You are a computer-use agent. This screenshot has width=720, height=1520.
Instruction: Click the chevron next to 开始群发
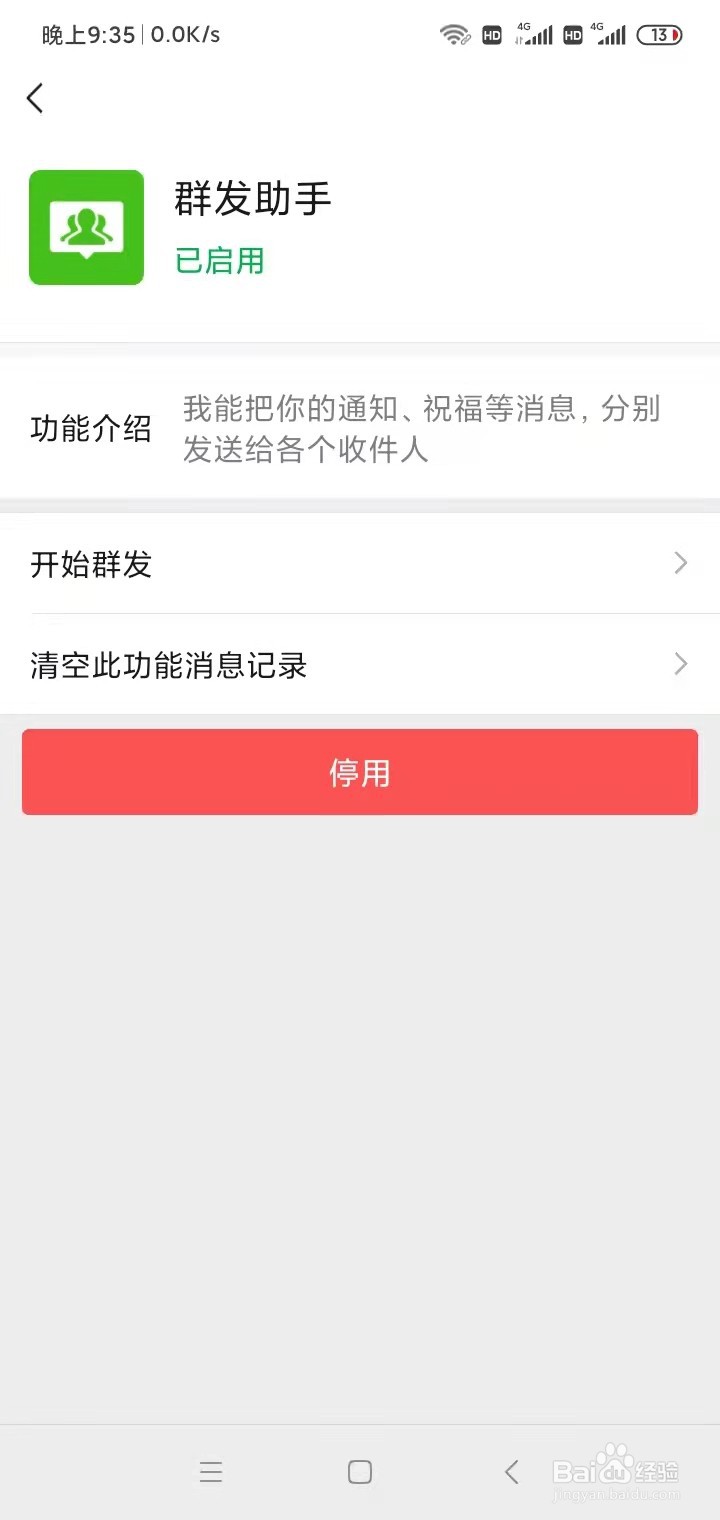680,564
